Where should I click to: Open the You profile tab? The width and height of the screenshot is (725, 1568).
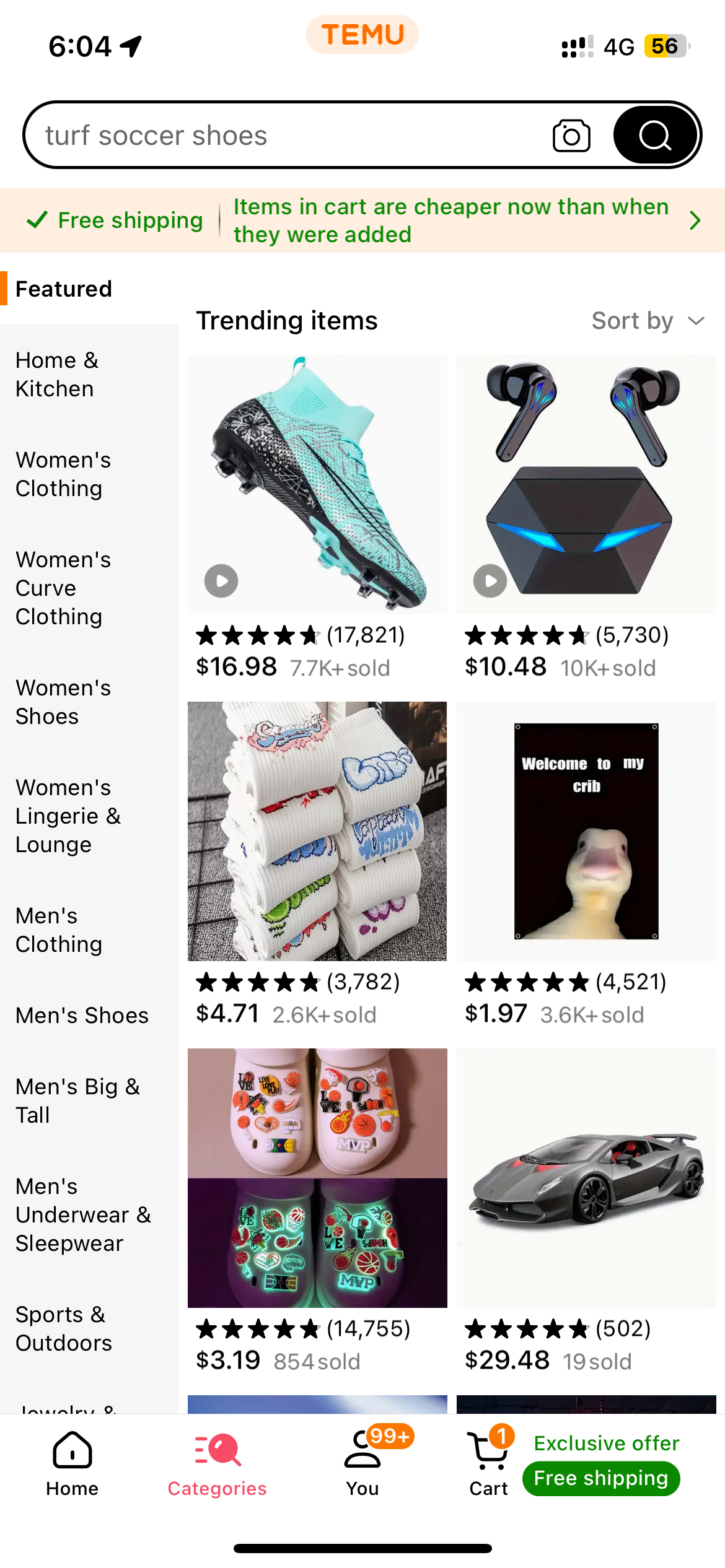point(362,1463)
